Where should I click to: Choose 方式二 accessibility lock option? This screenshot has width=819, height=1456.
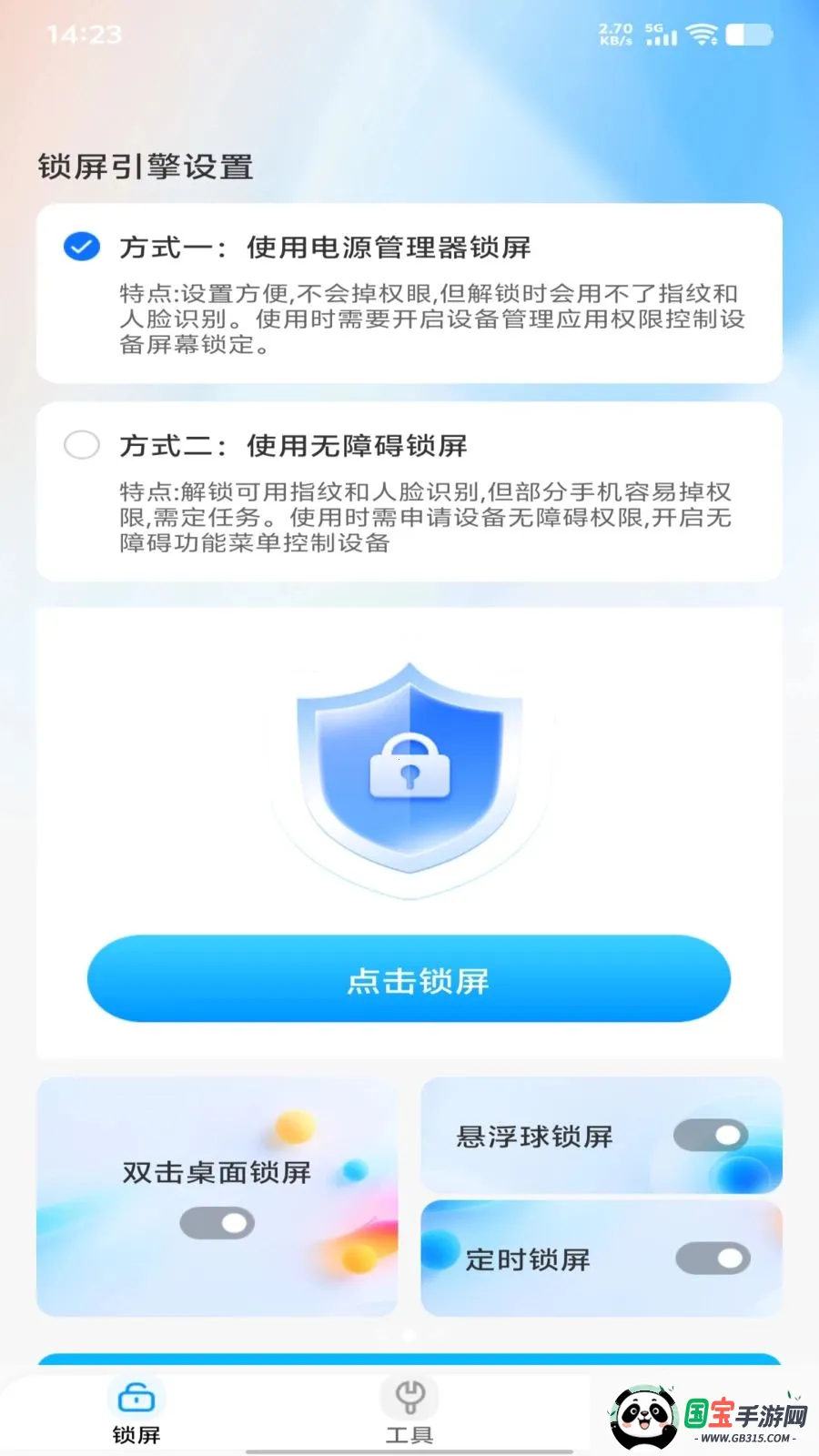82,446
